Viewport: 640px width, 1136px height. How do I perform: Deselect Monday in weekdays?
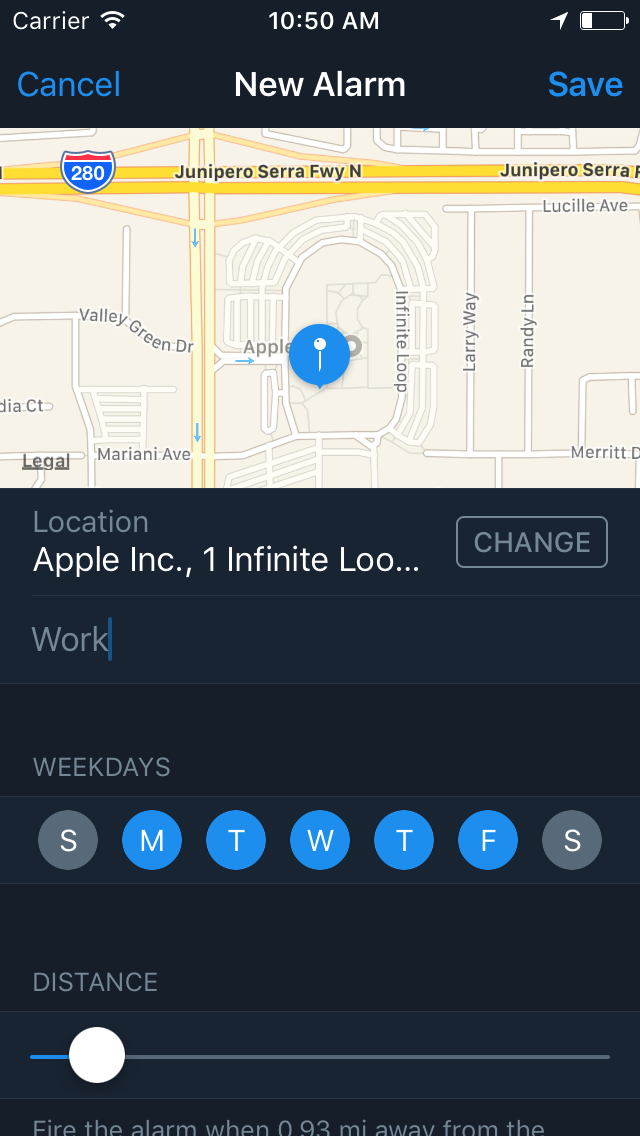click(152, 840)
